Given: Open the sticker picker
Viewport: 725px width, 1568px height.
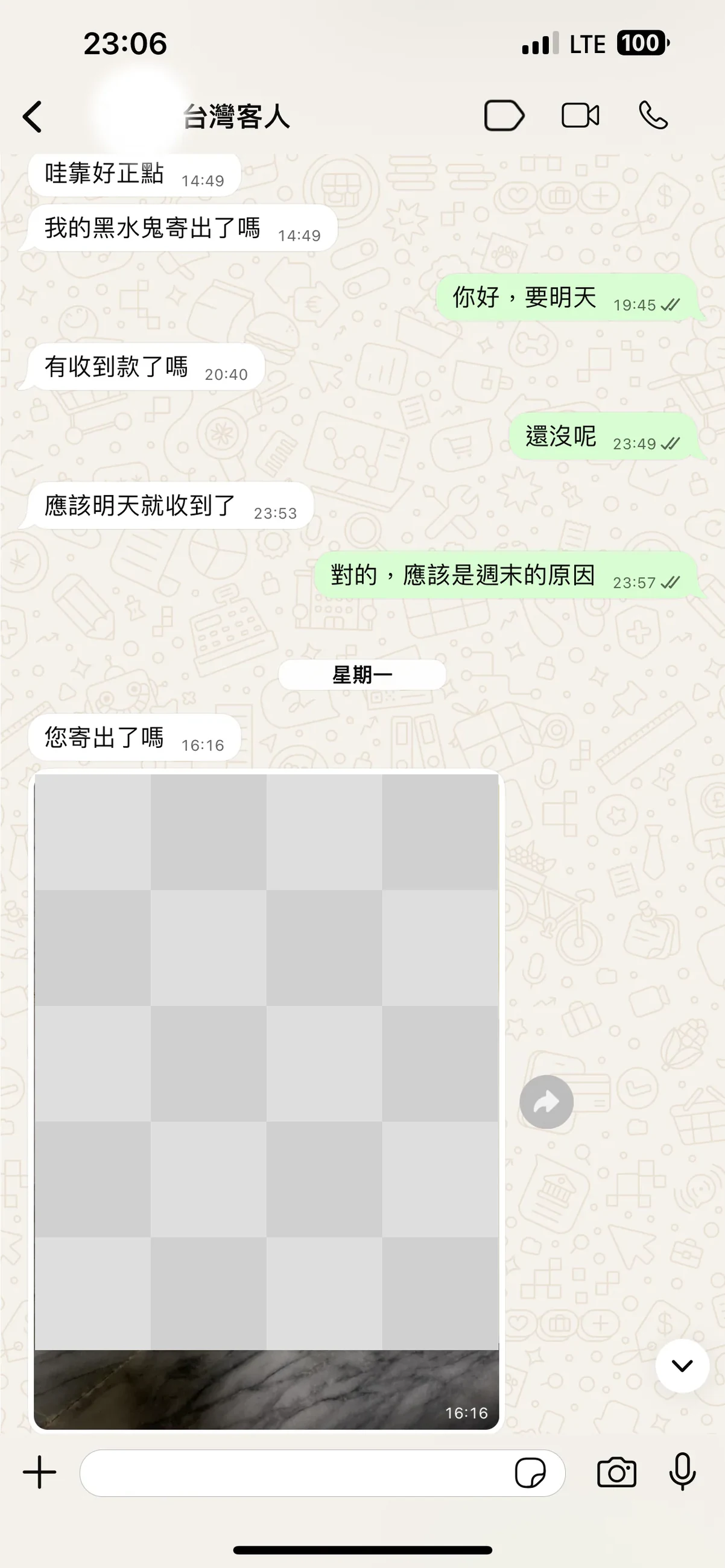Looking at the screenshot, I should click(530, 1473).
